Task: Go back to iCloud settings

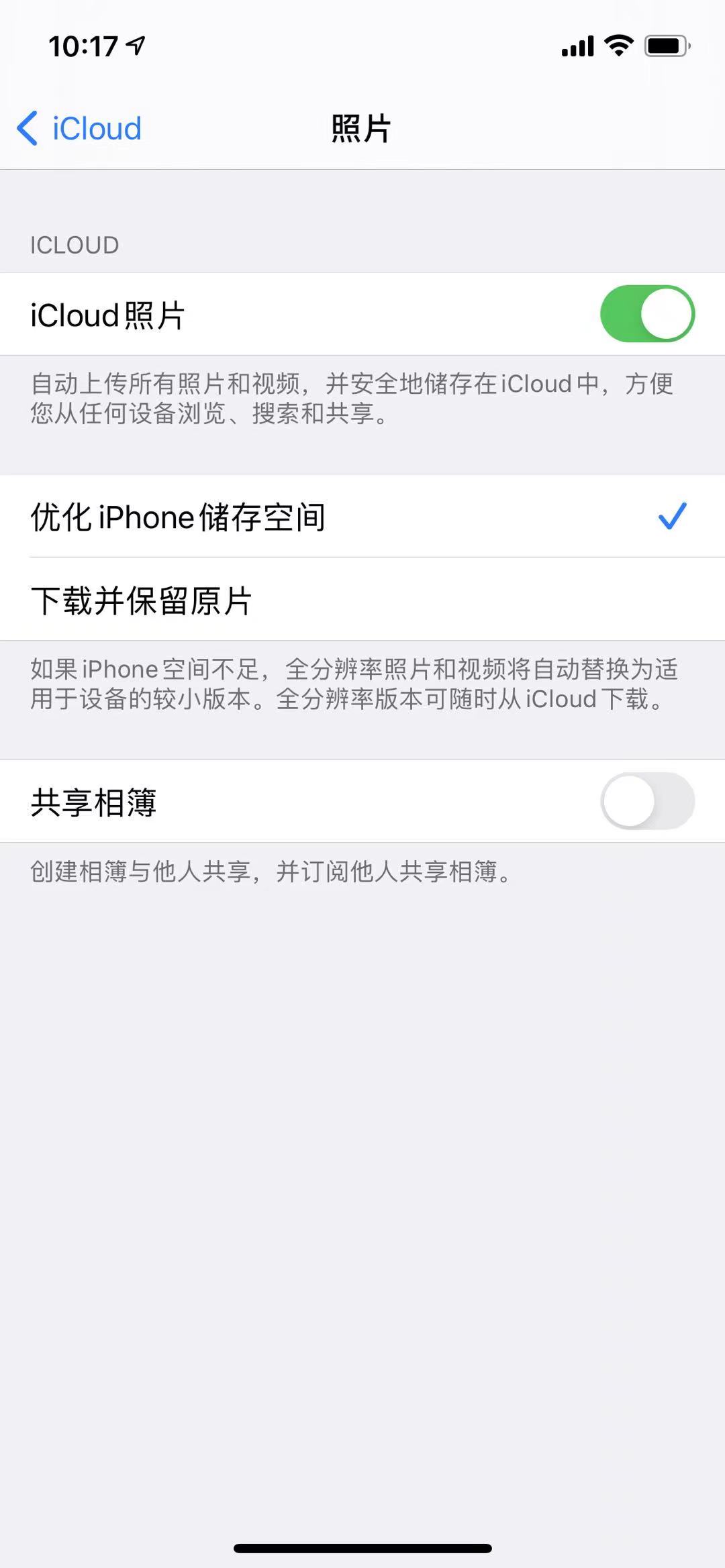Action: click(x=79, y=128)
